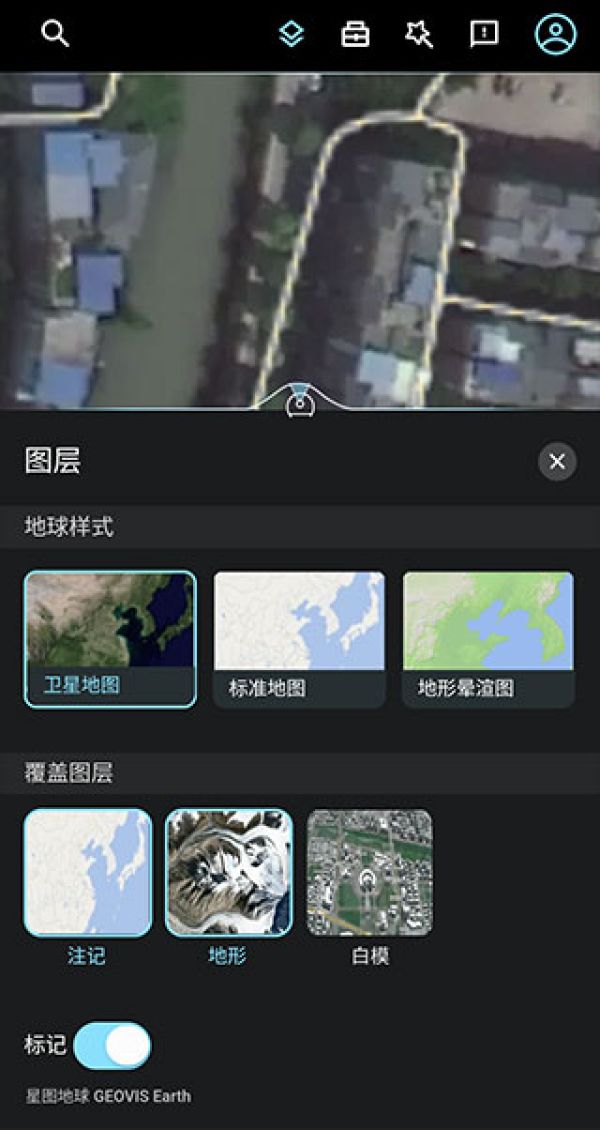The width and height of the screenshot is (600, 1130).
Task: Select 标准地图 globe style
Action: click(x=299, y=639)
